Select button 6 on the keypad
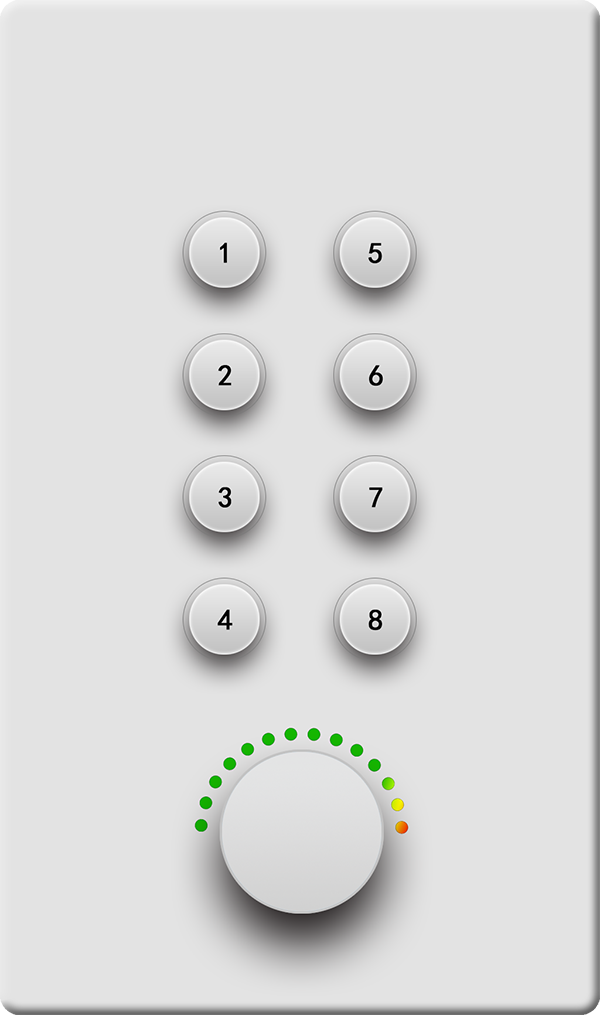This screenshot has height=1015, width=600. click(x=375, y=375)
